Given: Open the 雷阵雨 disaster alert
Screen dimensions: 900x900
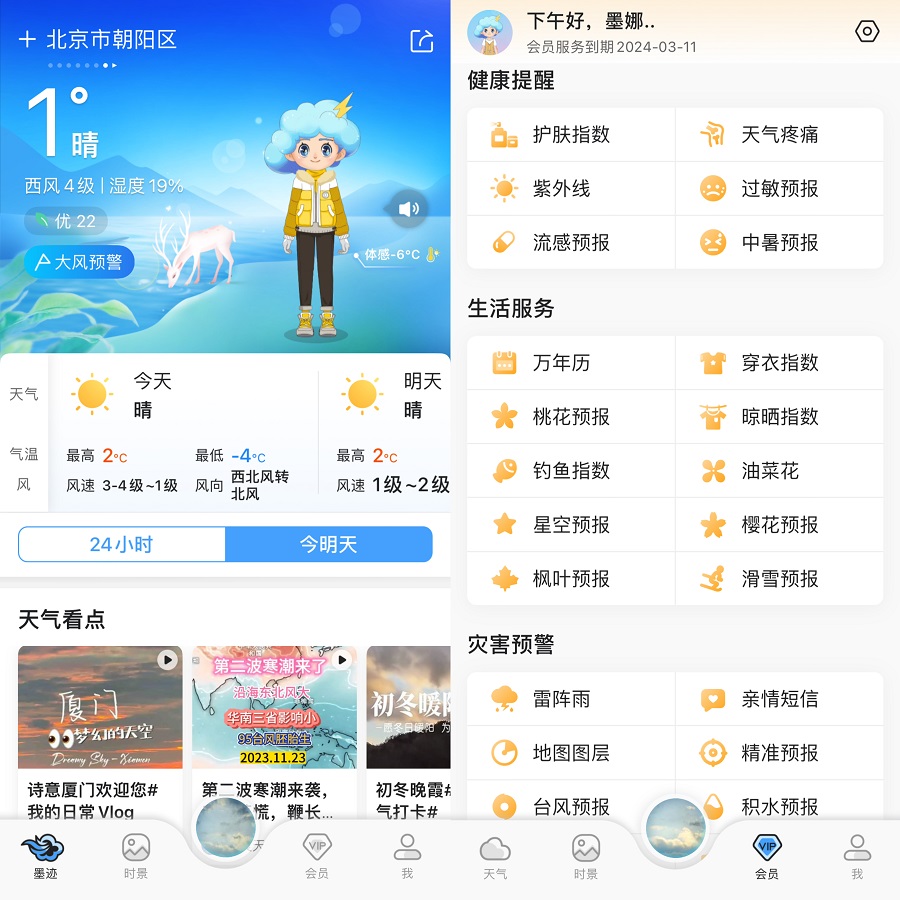Looking at the screenshot, I should pos(561,699).
